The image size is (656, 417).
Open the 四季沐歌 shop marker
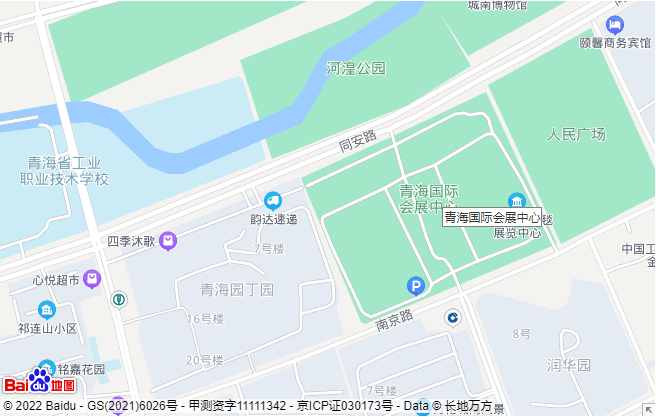point(167,240)
